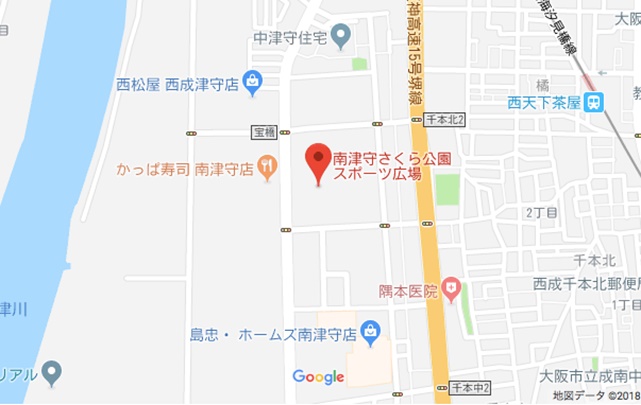The height and width of the screenshot is (405, 641).
Task: Tap the red pin for 南津守さくら公園スポーツ広場
Action: pos(318,162)
